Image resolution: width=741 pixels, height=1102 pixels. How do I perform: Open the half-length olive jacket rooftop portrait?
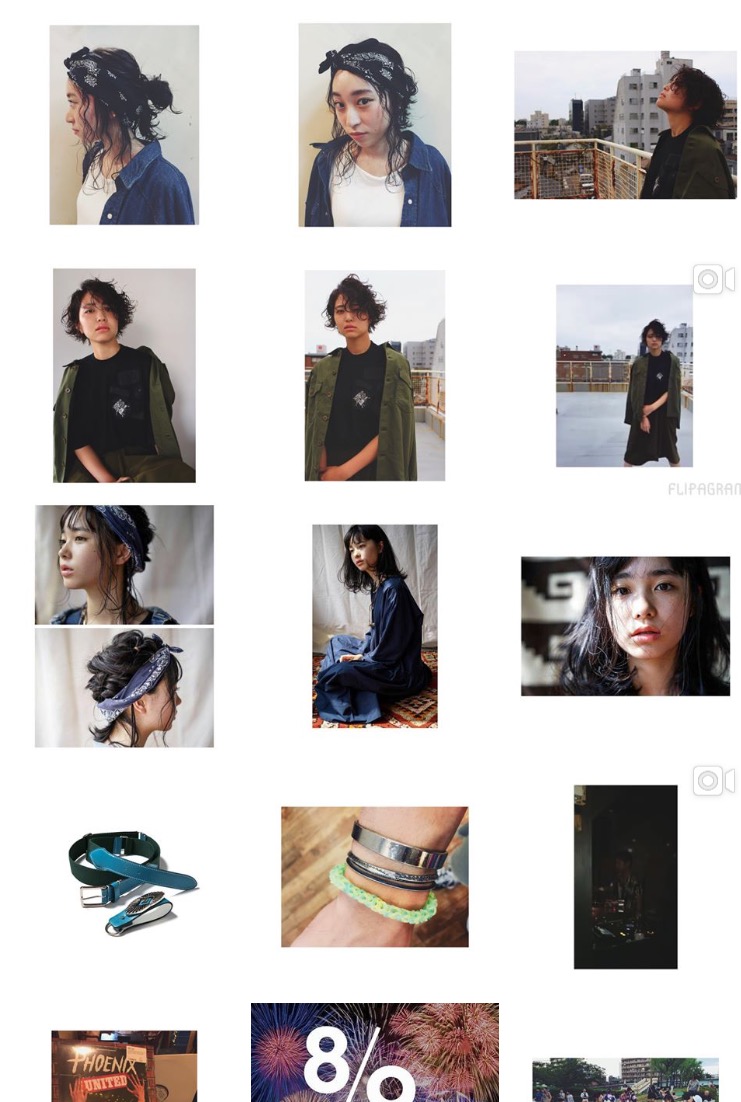[x=374, y=375]
